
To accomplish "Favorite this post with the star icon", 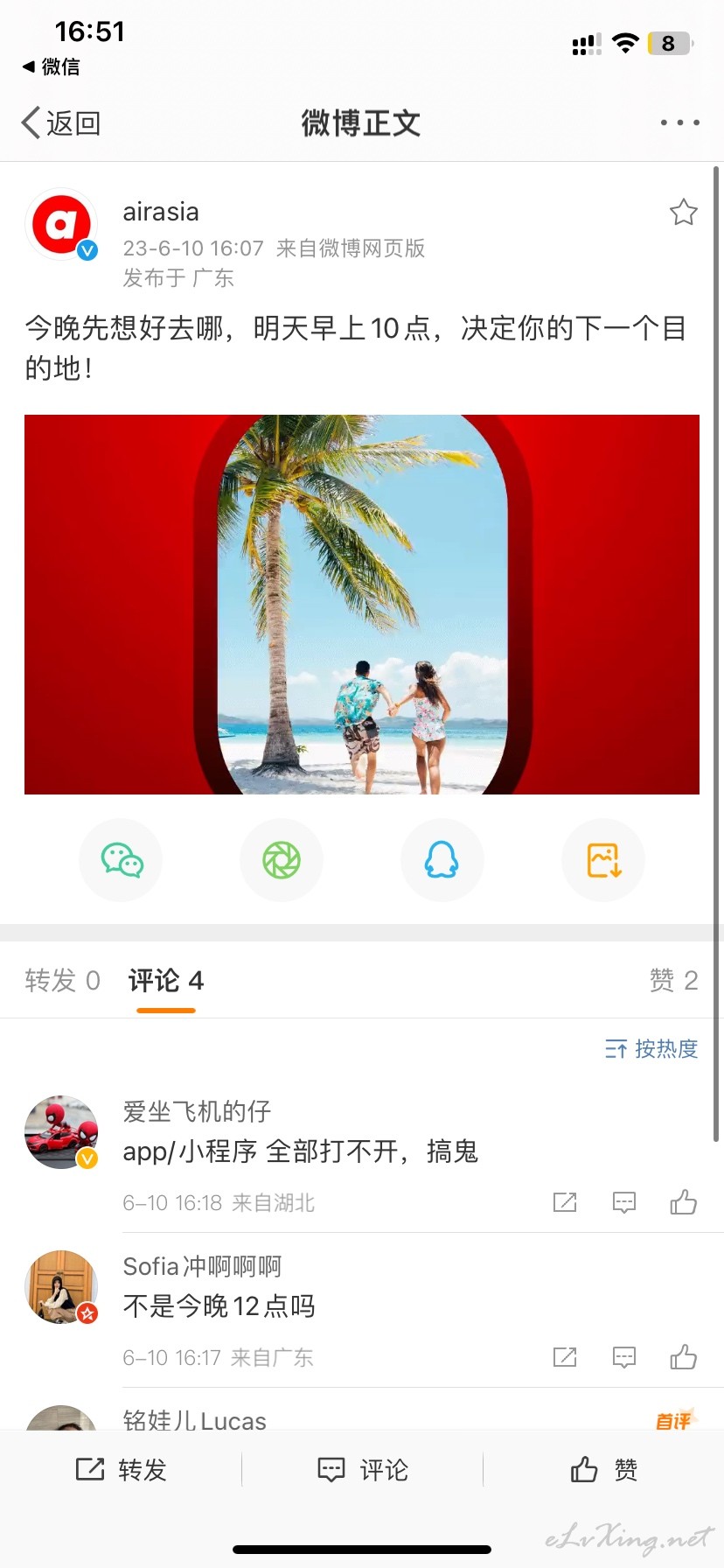I will 683,212.
